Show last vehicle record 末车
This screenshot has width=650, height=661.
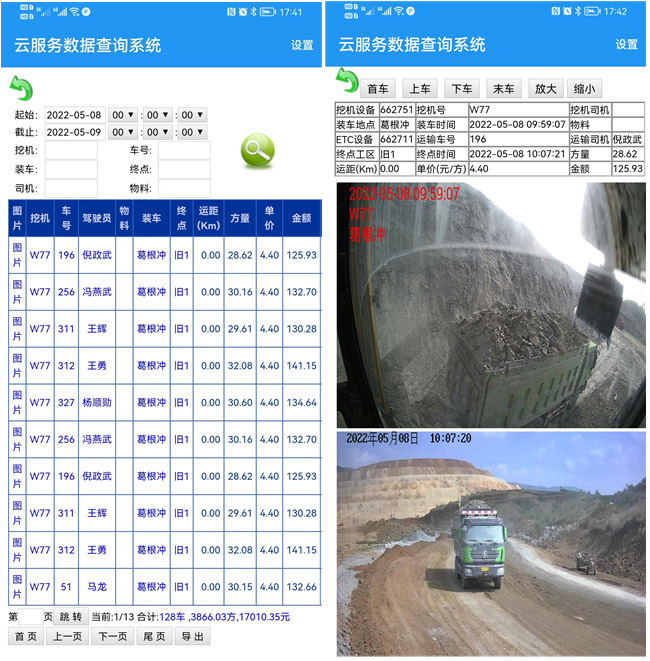click(503, 89)
